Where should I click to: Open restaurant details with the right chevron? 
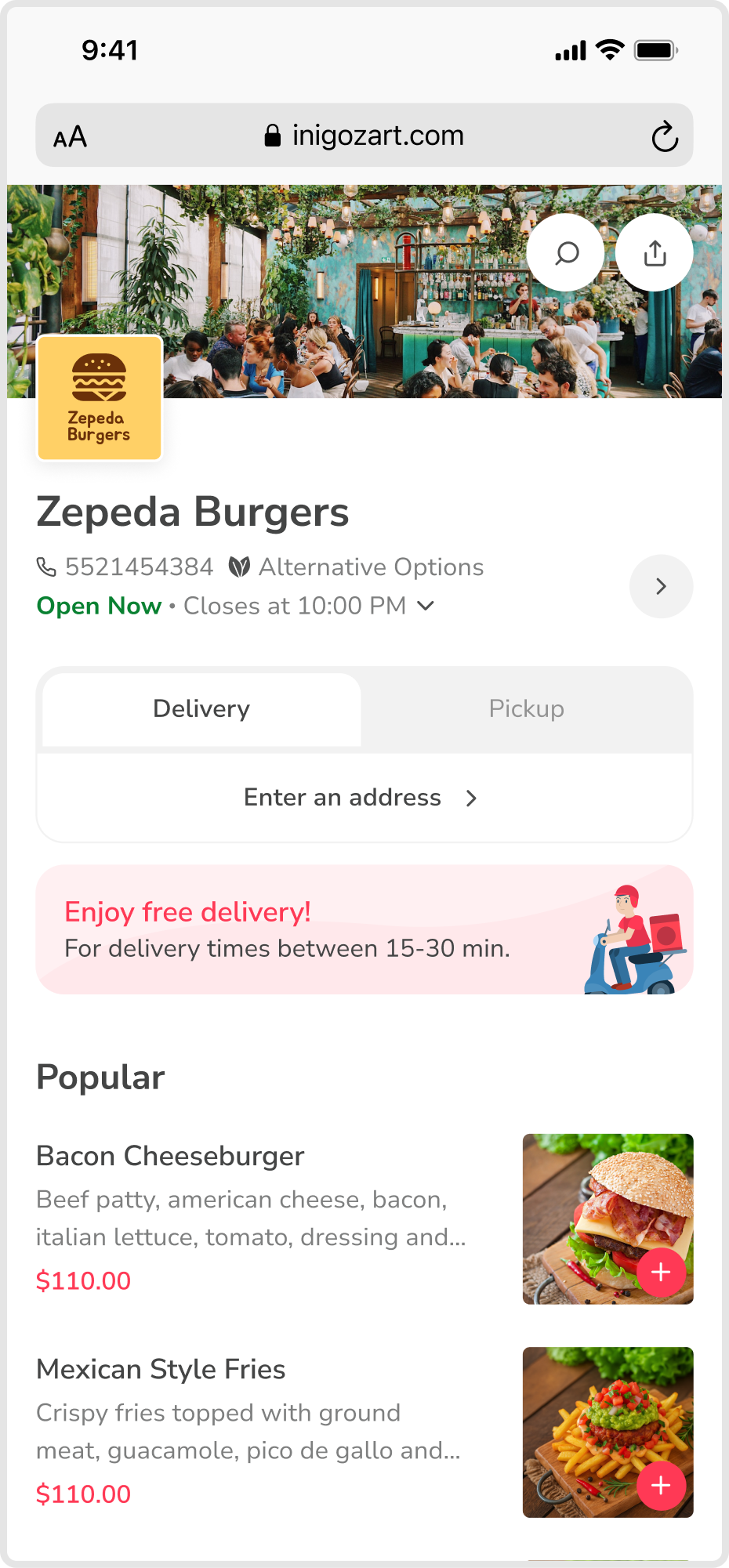pos(661,586)
